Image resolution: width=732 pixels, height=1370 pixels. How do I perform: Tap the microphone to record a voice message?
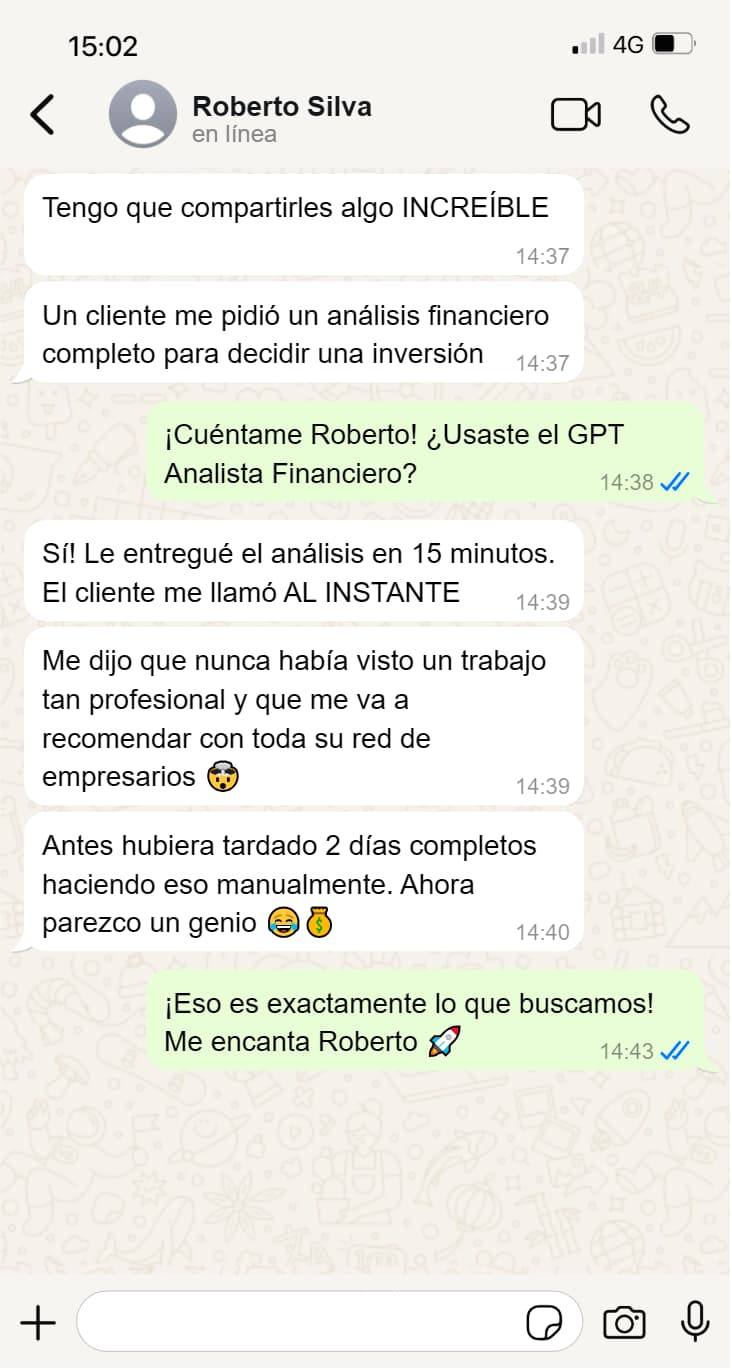(x=693, y=1321)
